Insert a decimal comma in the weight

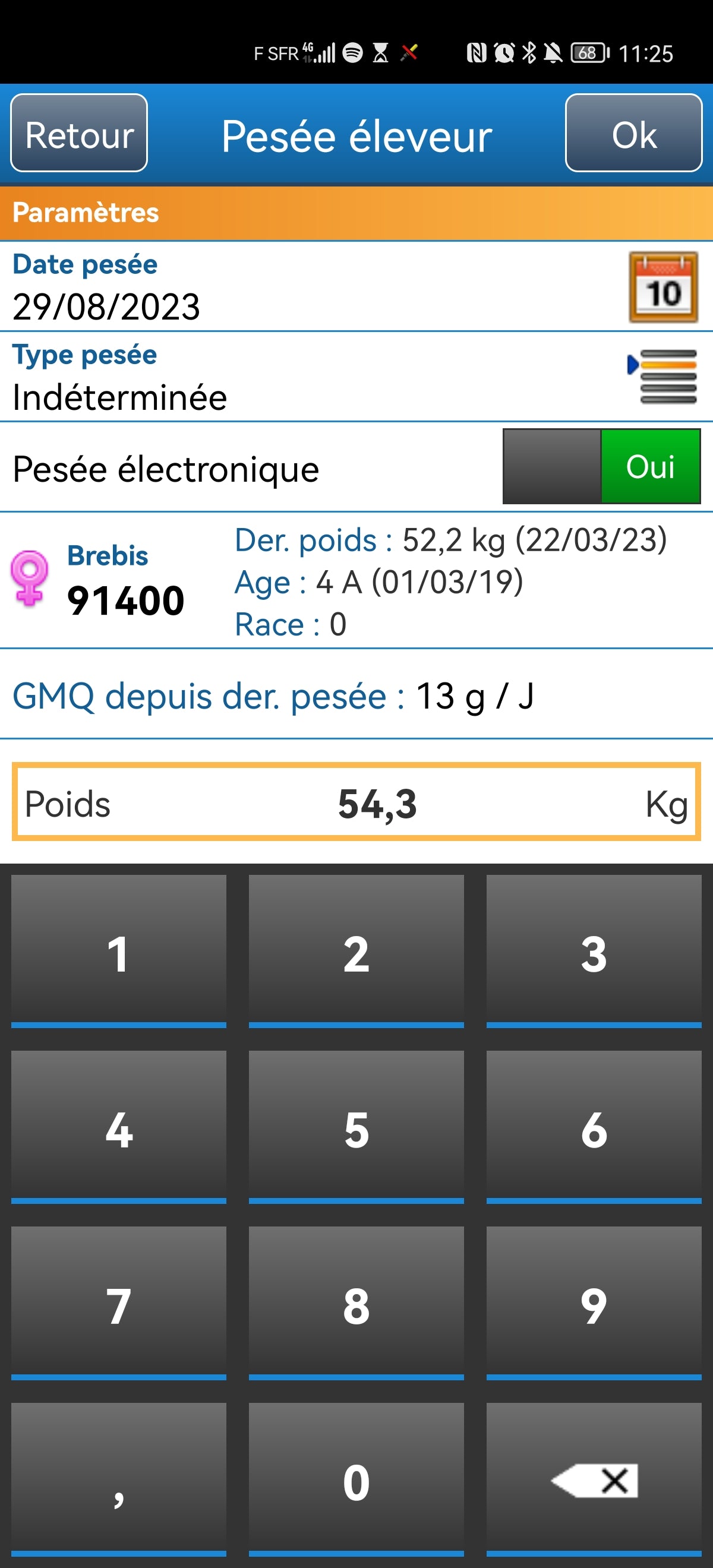[119, 1479]
